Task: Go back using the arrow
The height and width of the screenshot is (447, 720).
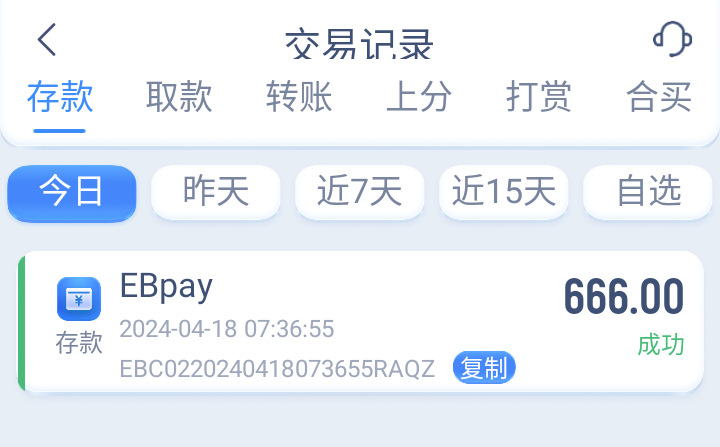Action: [x=47, y=40]
